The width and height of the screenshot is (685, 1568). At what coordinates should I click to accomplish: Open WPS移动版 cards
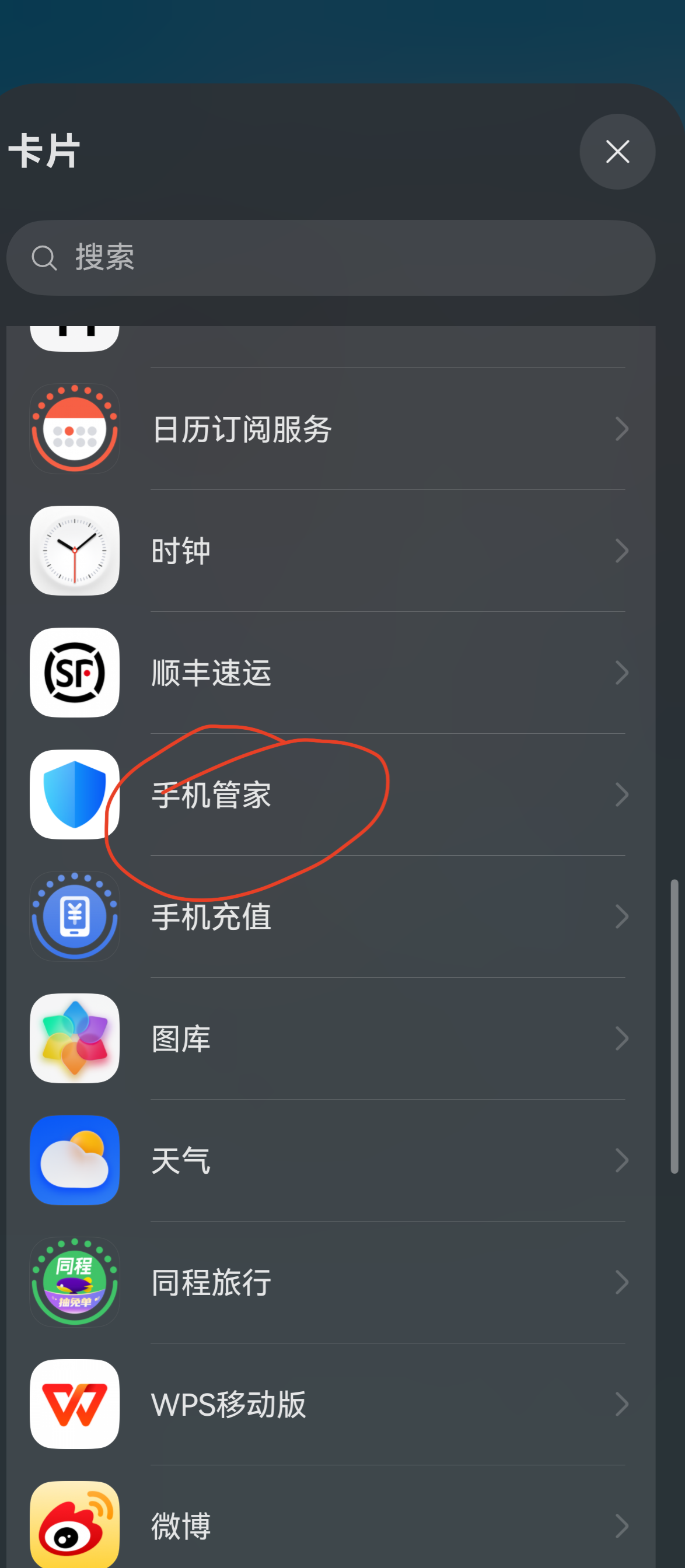tap(329, 1403)
